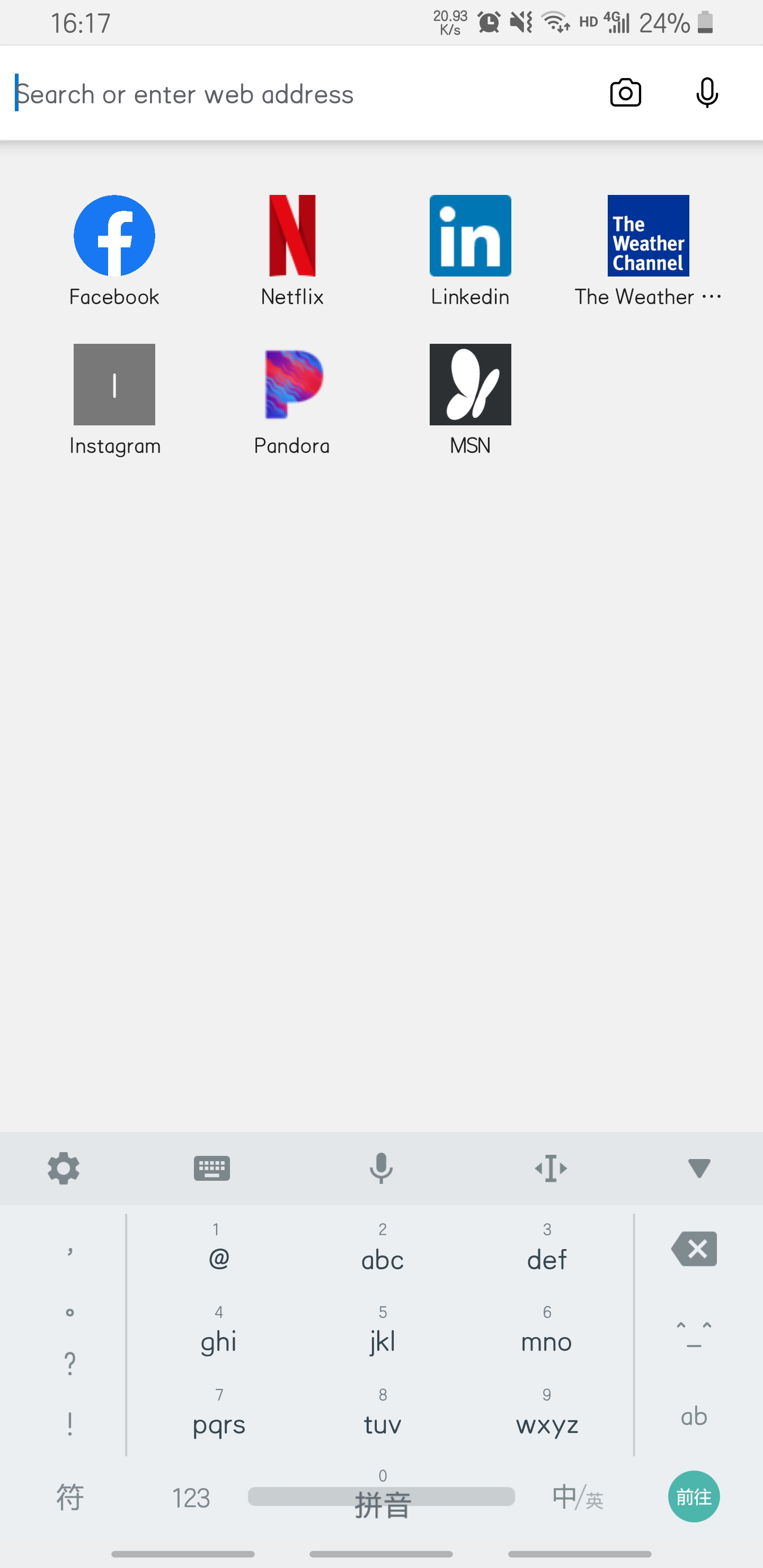Screen dimensions: 763x1568
Task: Open the 符 symbols keypad
Action: coord(70,1498)
